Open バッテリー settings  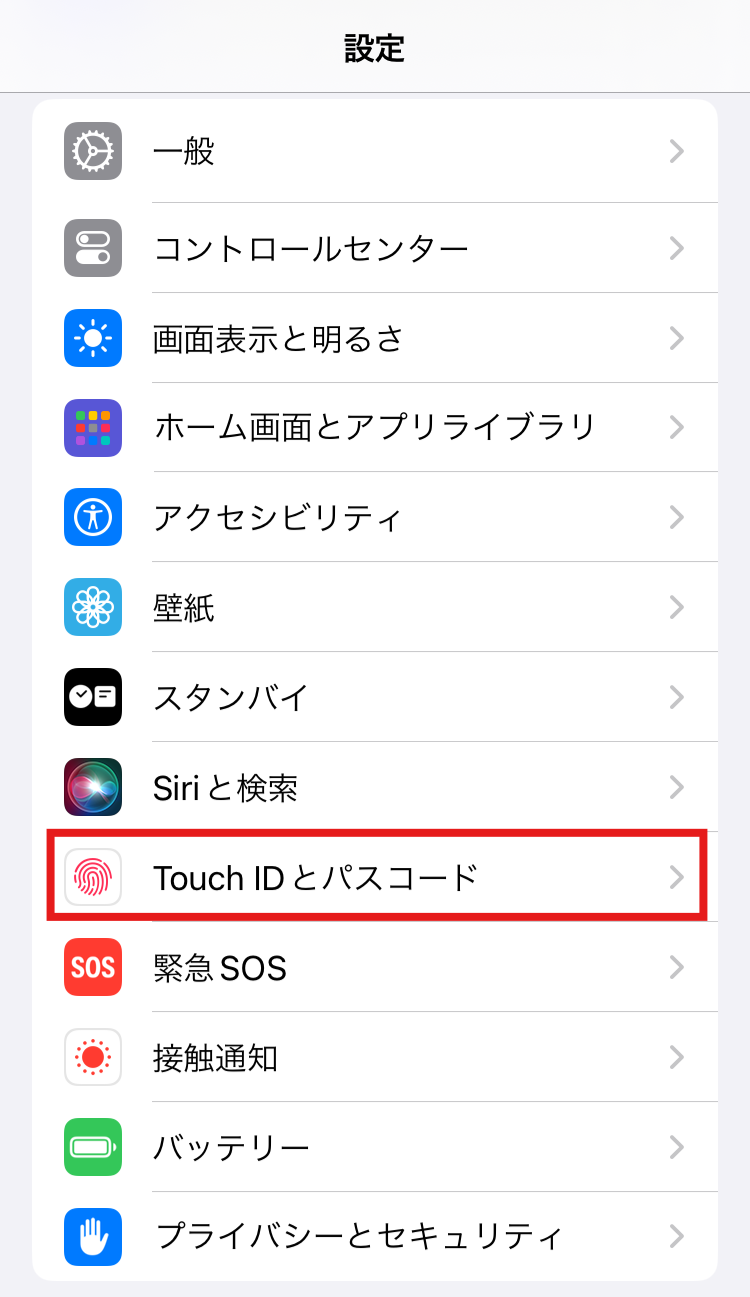tap(375, 1147)
